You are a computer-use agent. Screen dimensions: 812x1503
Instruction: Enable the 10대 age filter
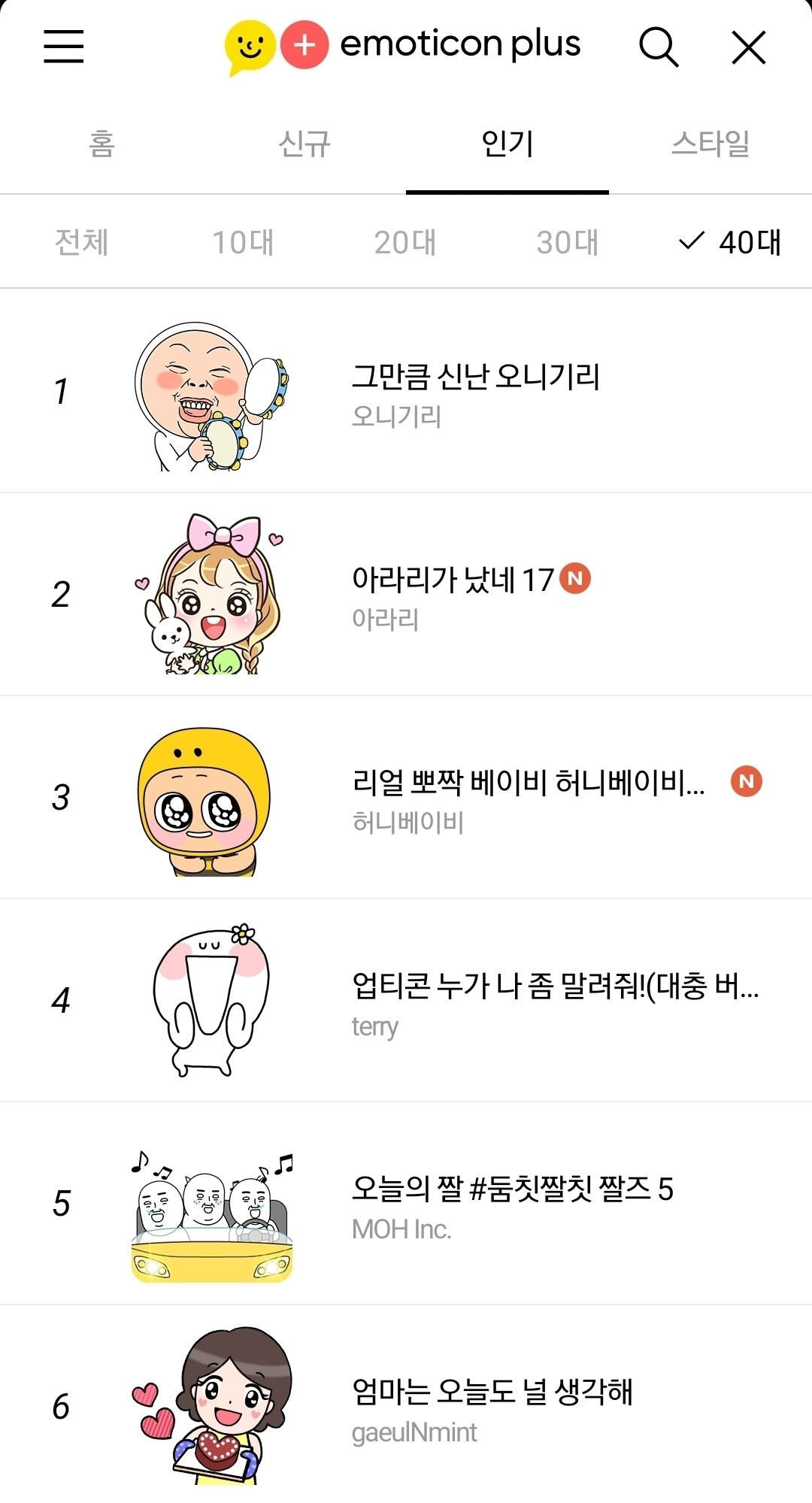[x=244, y=242]
